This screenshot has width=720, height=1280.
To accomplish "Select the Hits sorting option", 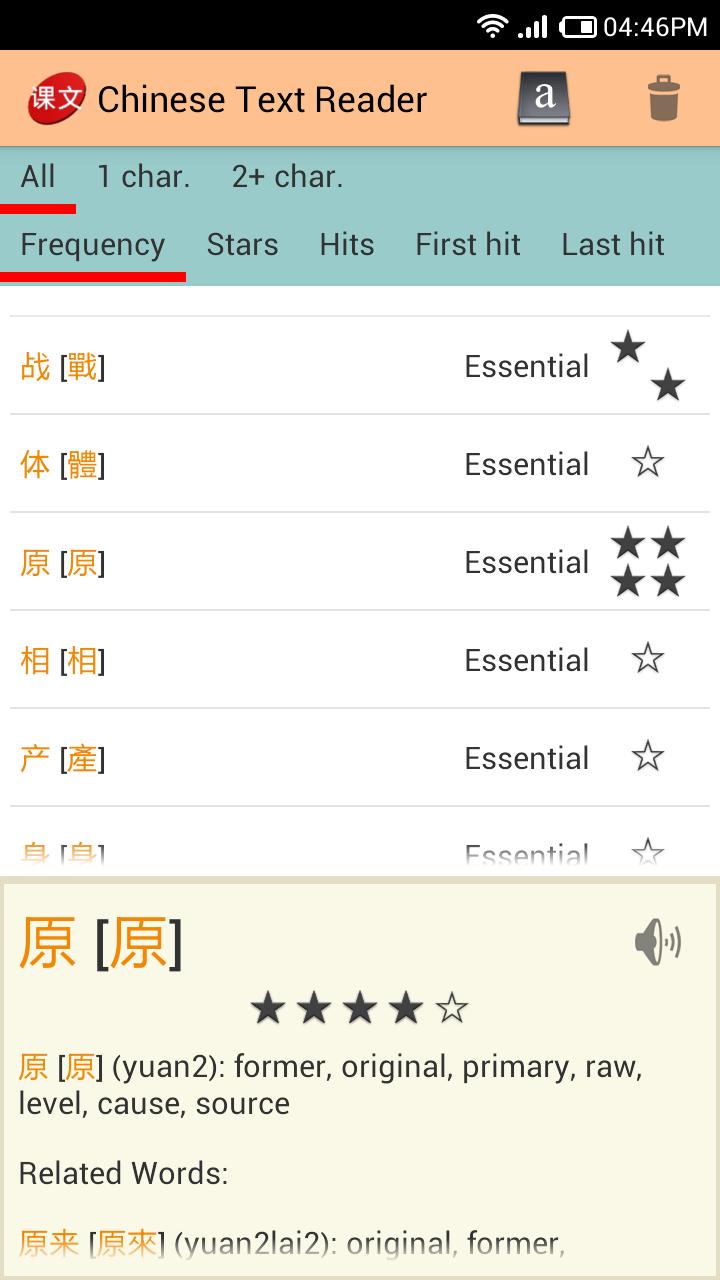I will coord(346,244).
